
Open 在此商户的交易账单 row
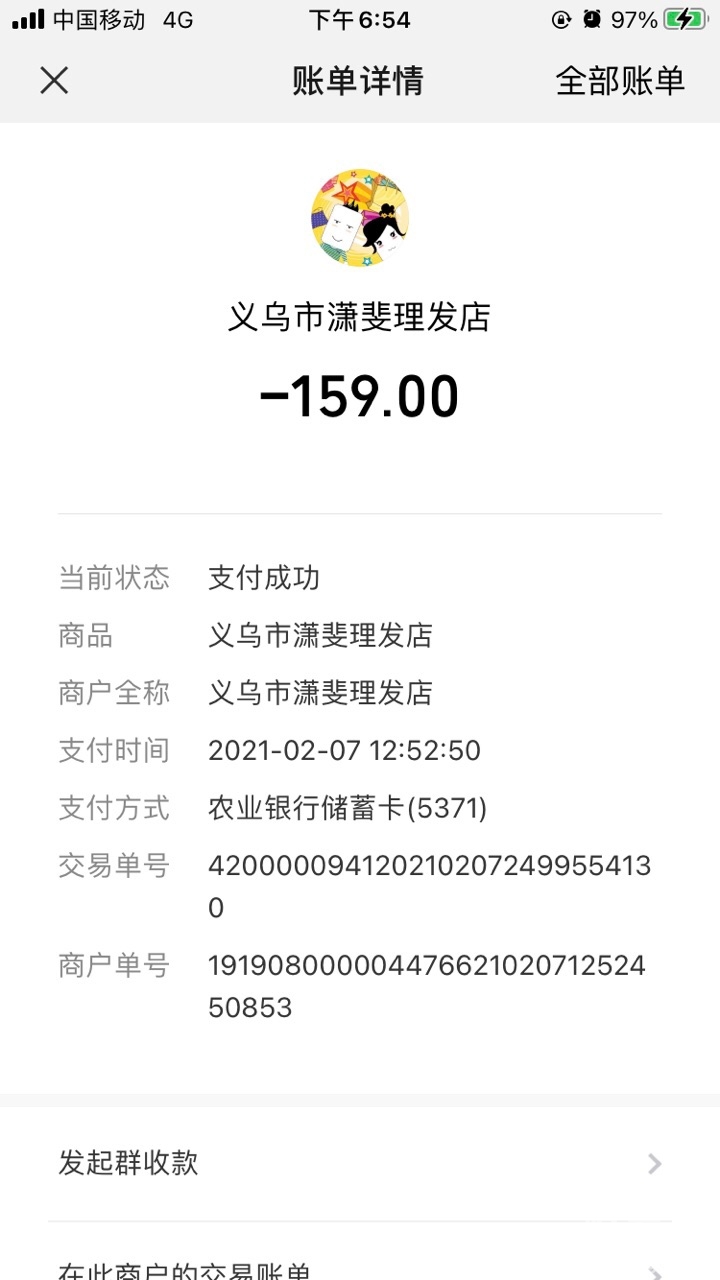pyautogui.click(x=360, y=1268)
